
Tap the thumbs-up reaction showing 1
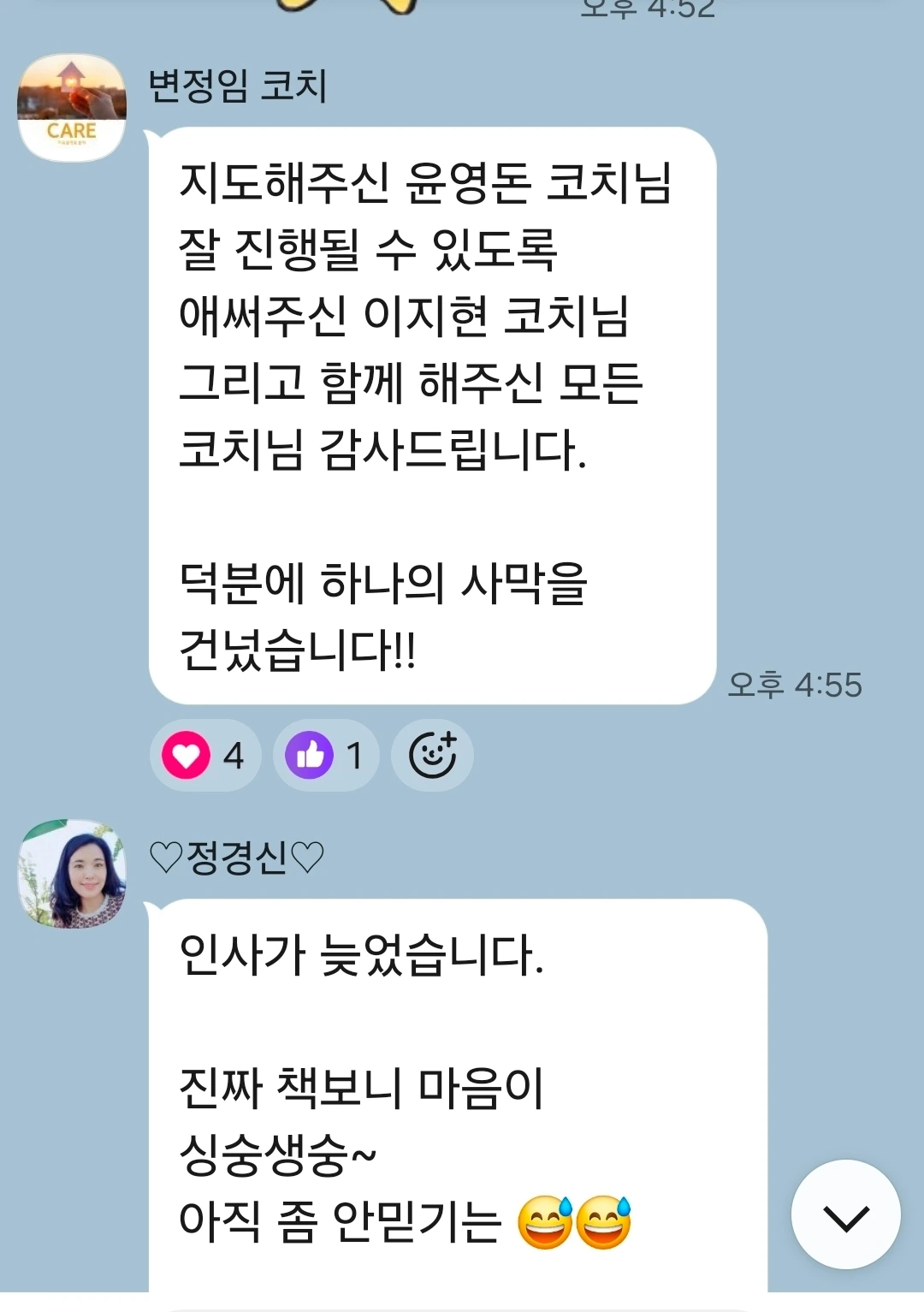[x=326, y=756]
